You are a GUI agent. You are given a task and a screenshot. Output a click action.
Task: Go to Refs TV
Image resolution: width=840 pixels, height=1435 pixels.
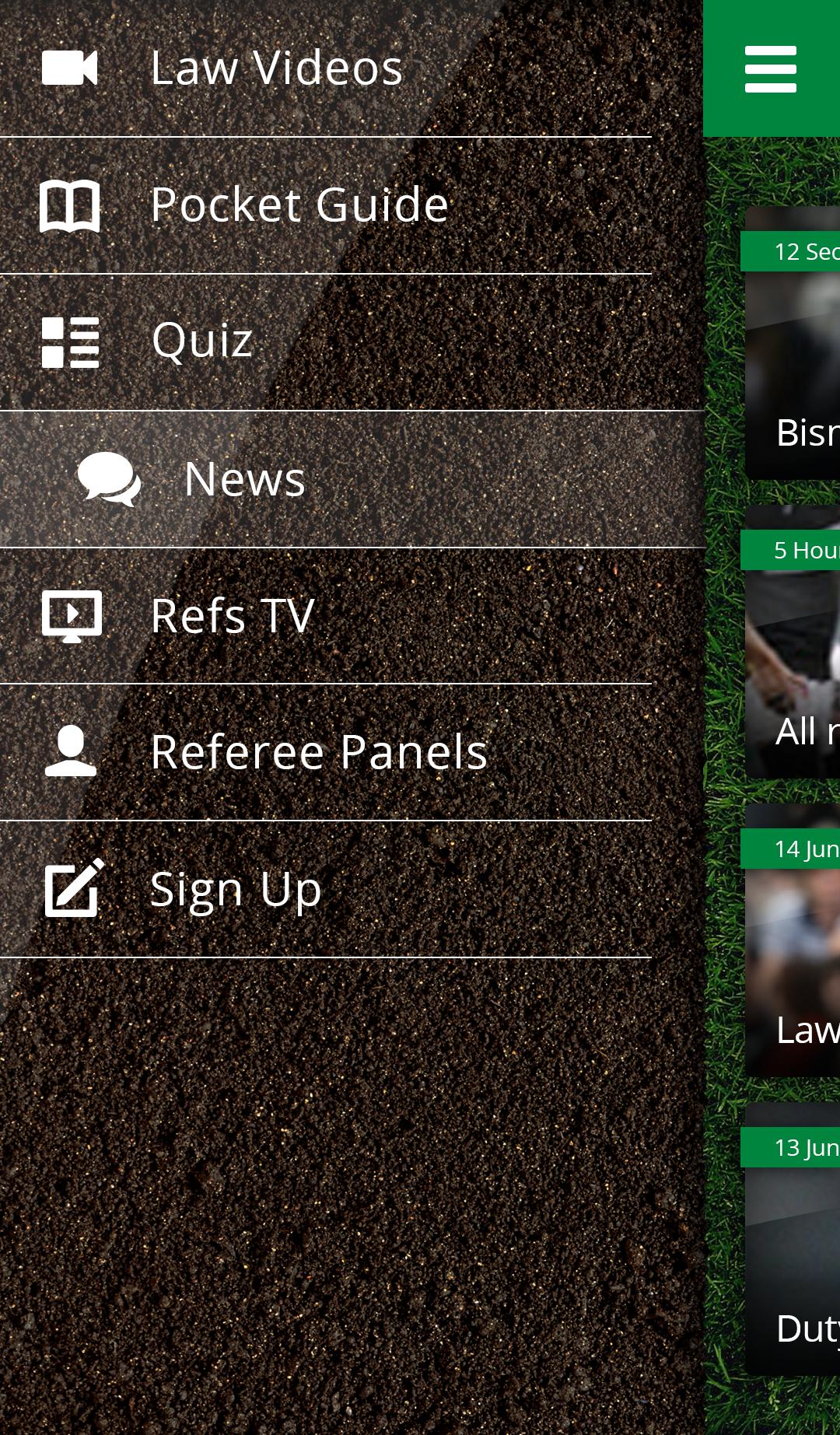click(232, 616)
